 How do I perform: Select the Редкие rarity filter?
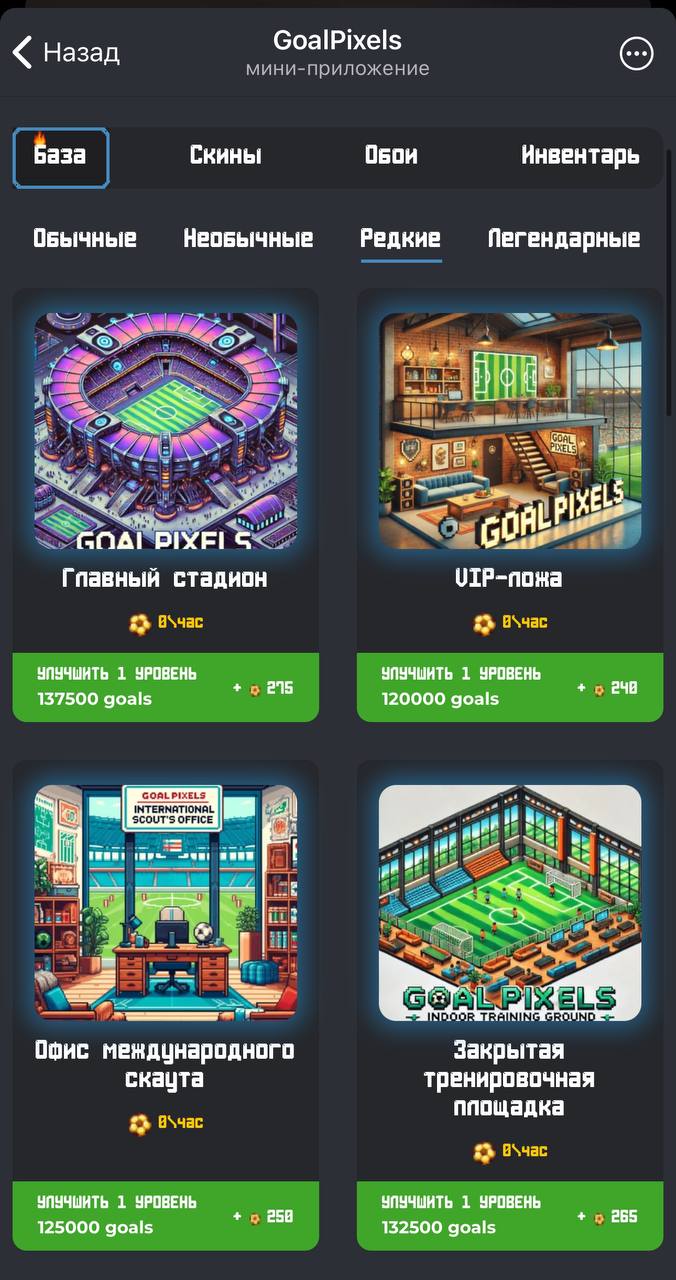[400, 239]
